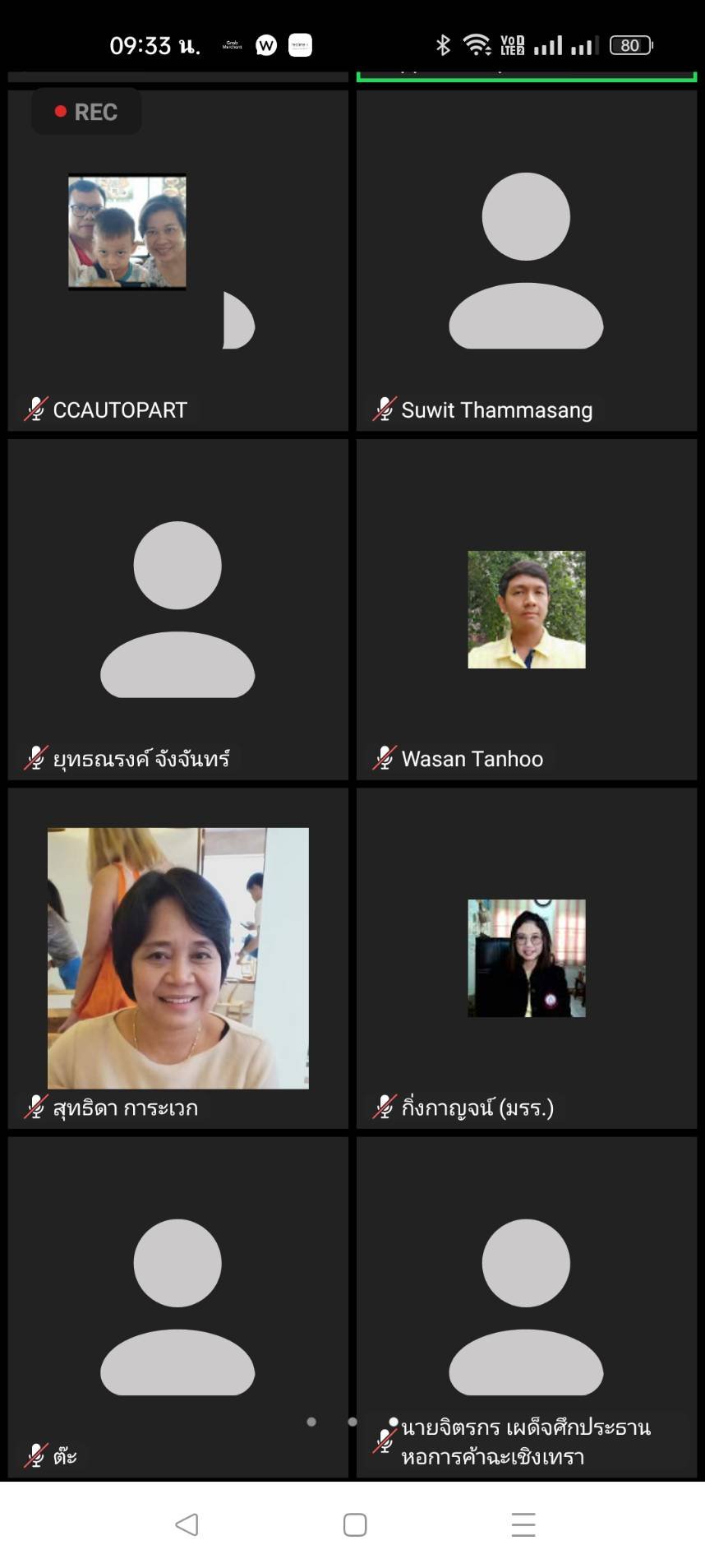This screenshot has height=1568, width=705.
Task: Tap the กิ่งกาญจน์ (มรร.) participant tile
Action: pyautogui.click(x=527, y=958)
